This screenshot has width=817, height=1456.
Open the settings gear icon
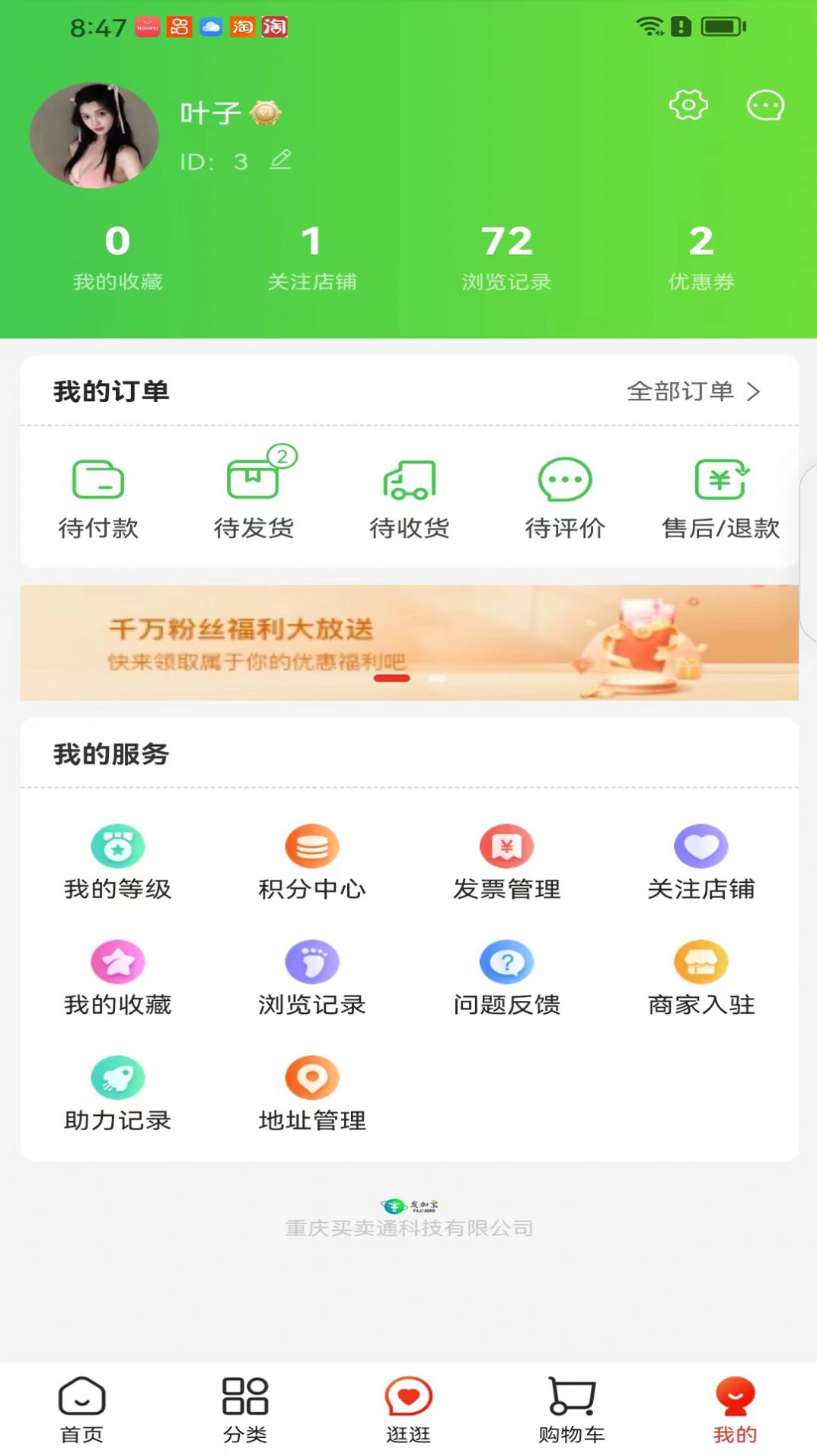[x=688, y=106]
